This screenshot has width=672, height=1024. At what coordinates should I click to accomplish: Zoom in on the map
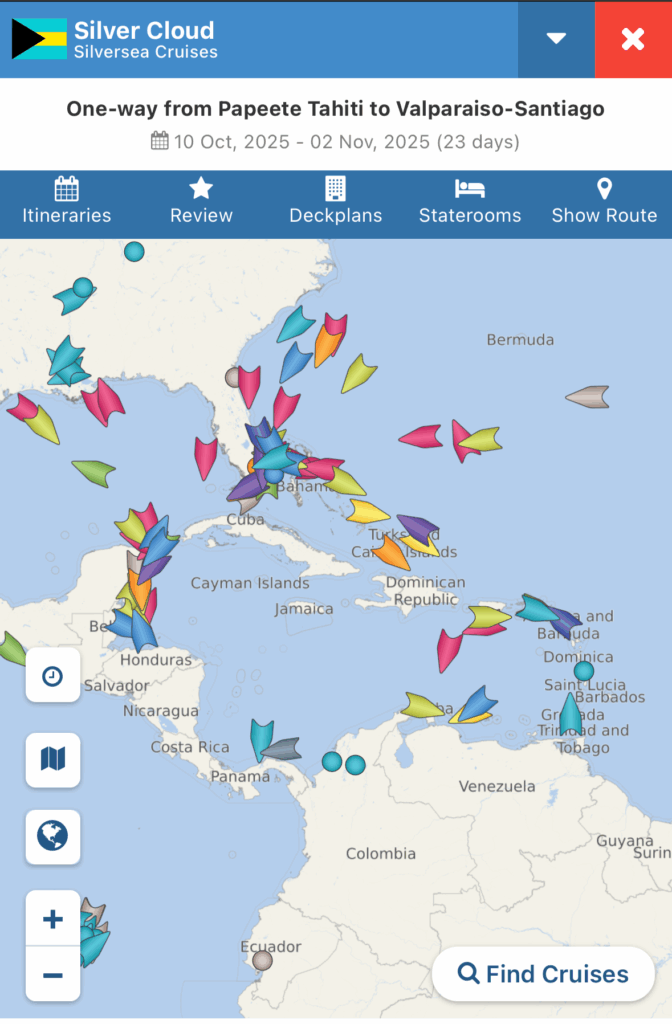53,919
